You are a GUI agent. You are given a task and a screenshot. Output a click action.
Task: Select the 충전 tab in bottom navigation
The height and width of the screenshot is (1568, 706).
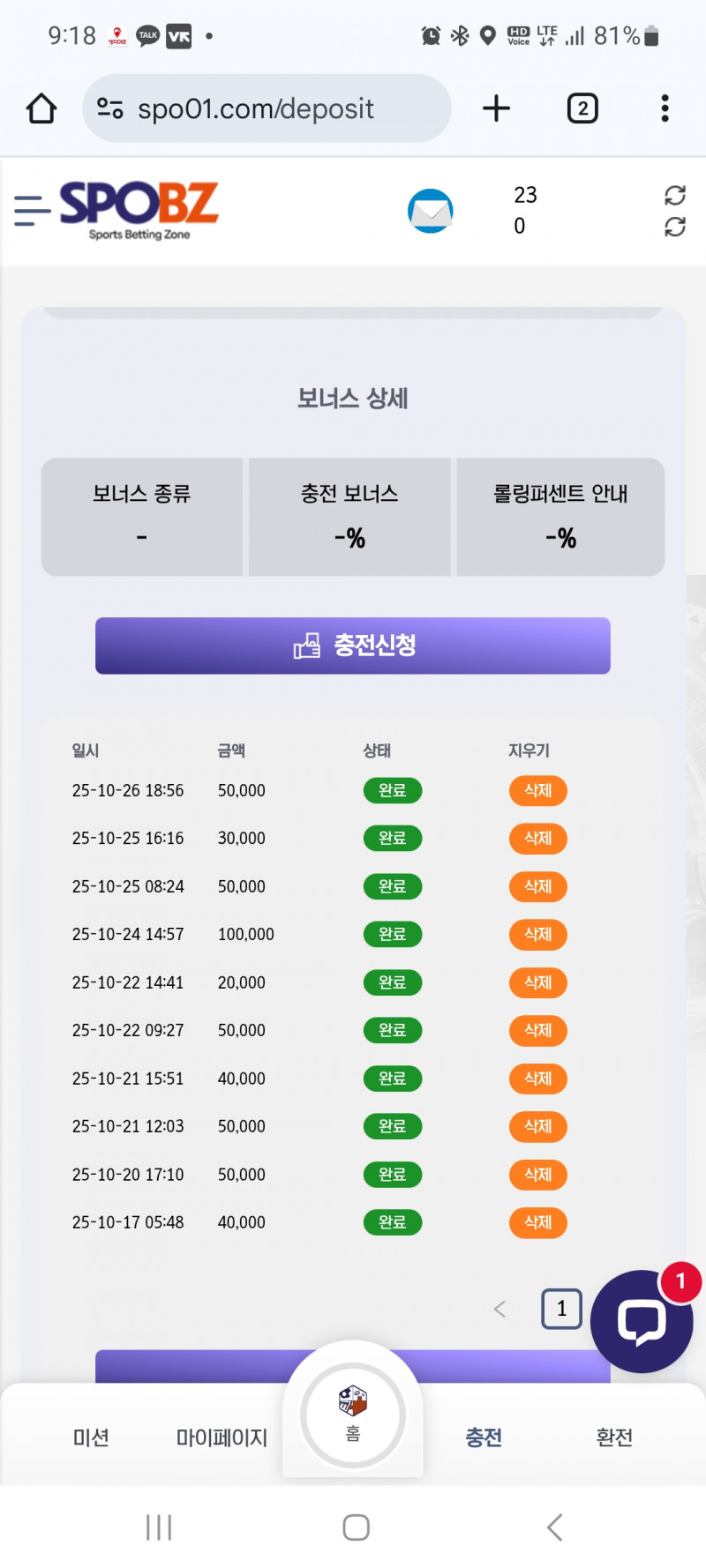(x=484, y=1437)
